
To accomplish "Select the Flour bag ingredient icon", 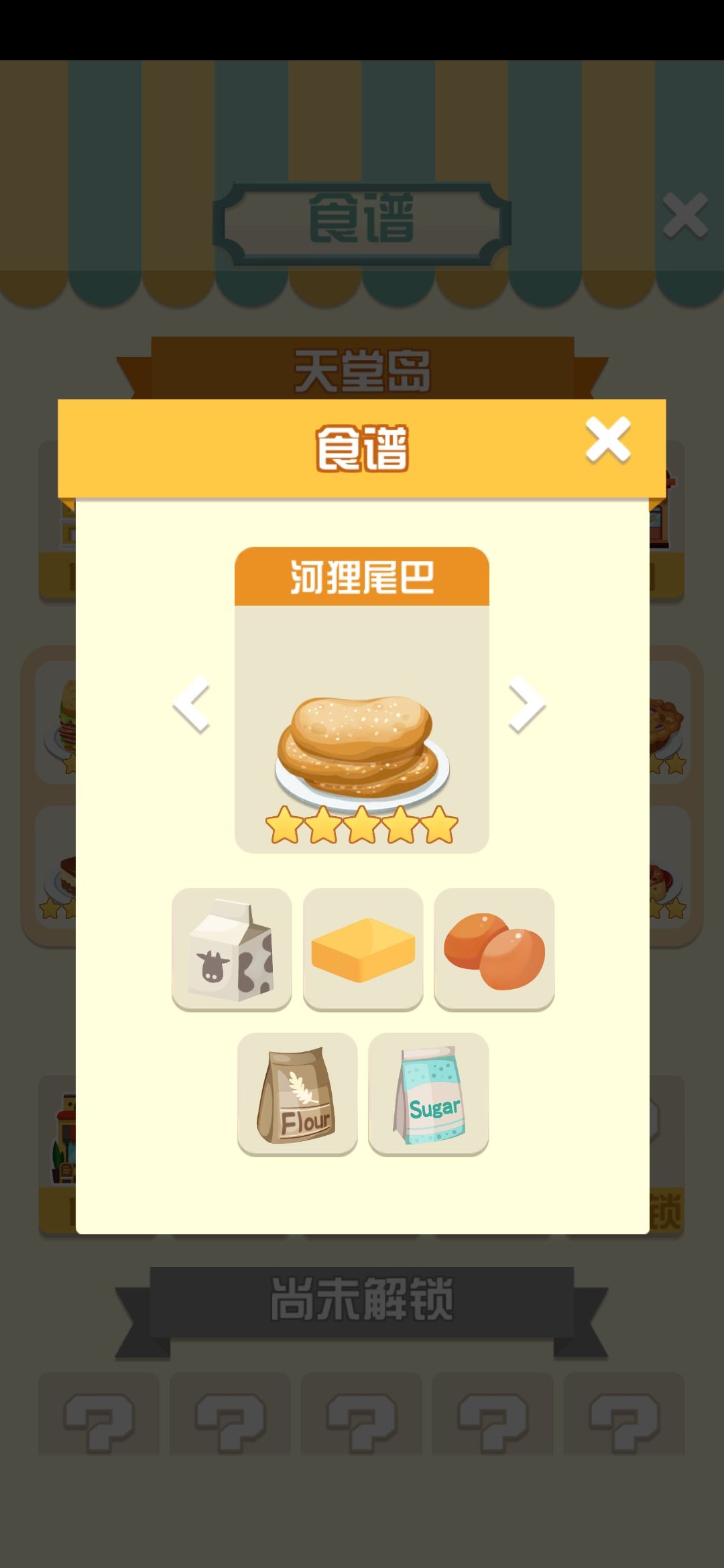I will click(298, 1094).
